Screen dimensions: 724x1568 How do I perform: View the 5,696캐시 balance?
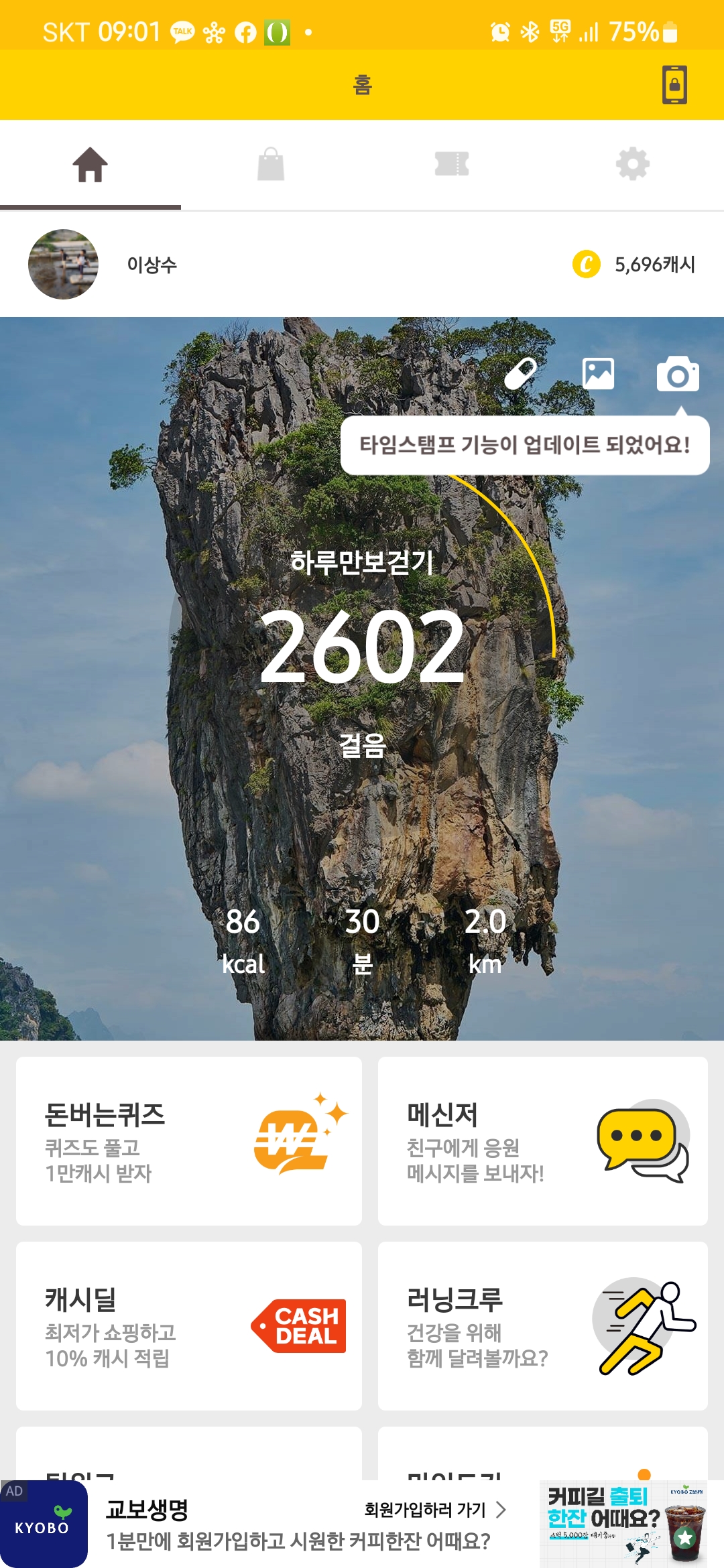[634, 265]
